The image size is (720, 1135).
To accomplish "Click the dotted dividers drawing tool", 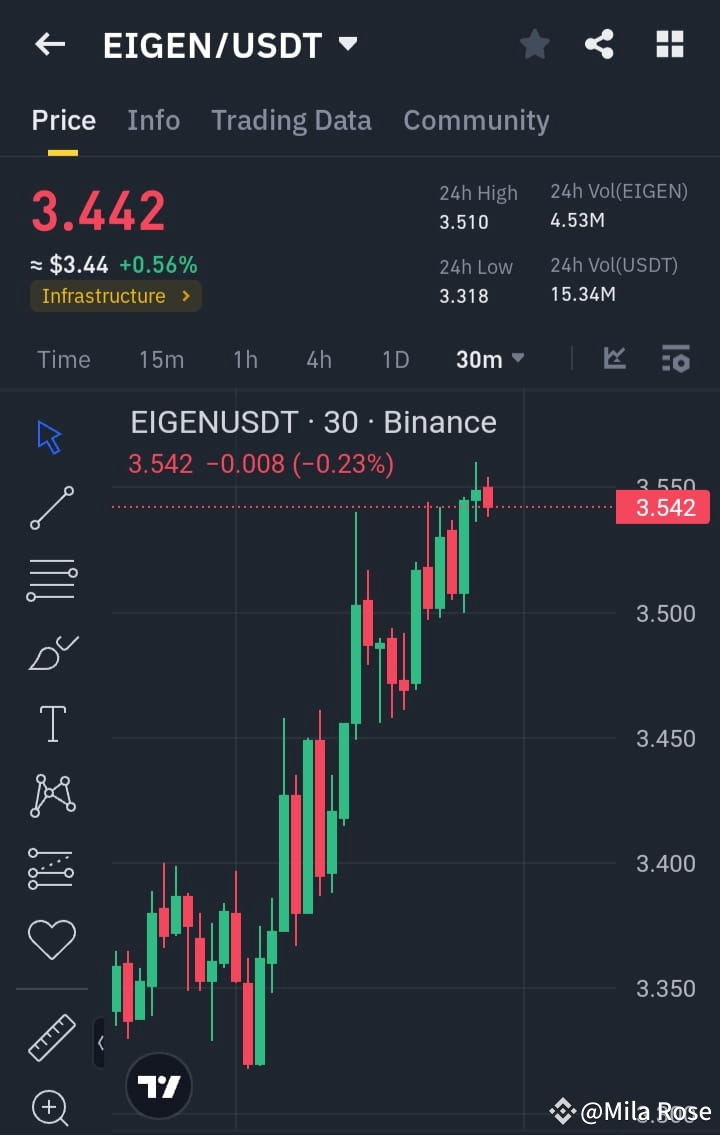I will pos(51,866).
